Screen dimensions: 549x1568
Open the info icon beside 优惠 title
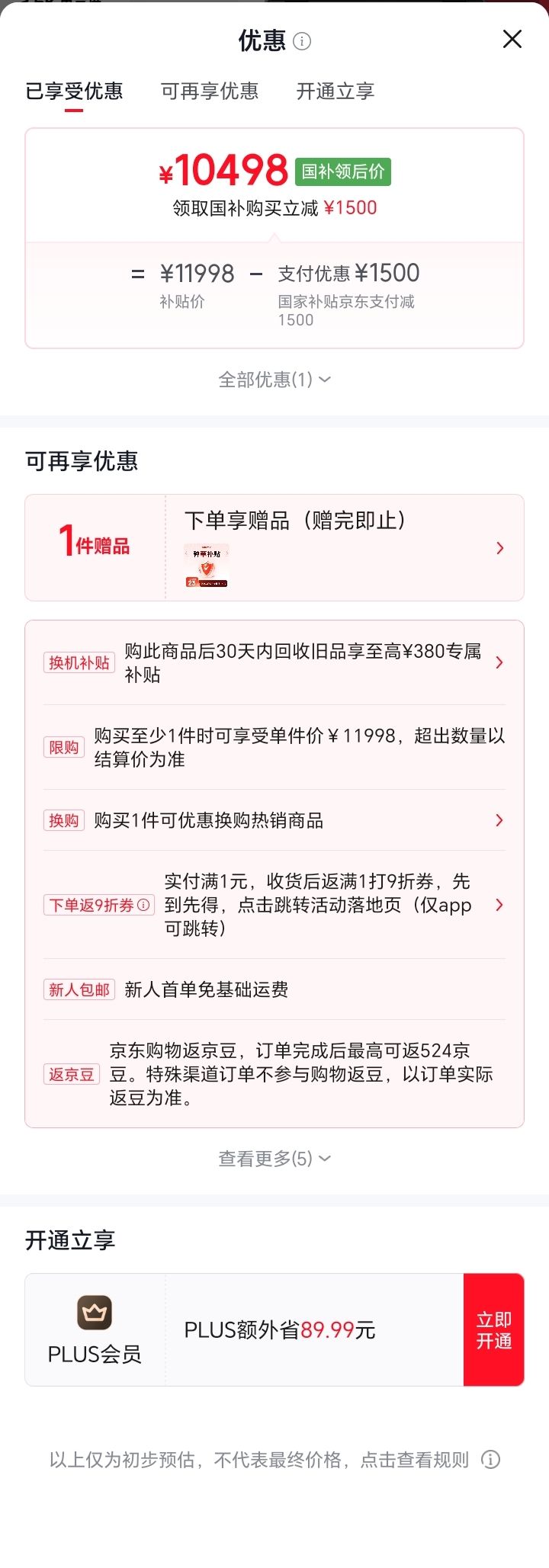click(x=302, y=41)
